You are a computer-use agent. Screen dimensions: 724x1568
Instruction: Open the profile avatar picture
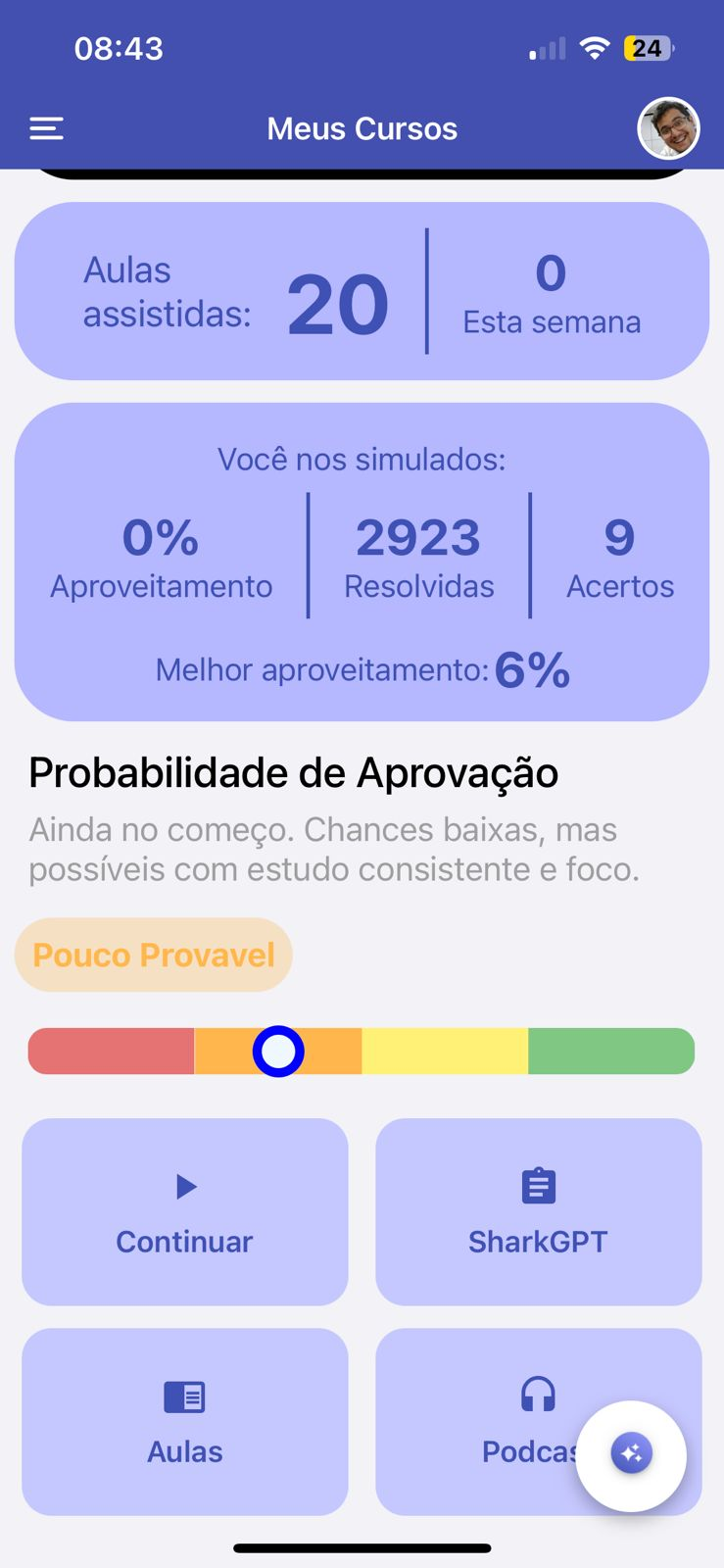tap(668, 128)
